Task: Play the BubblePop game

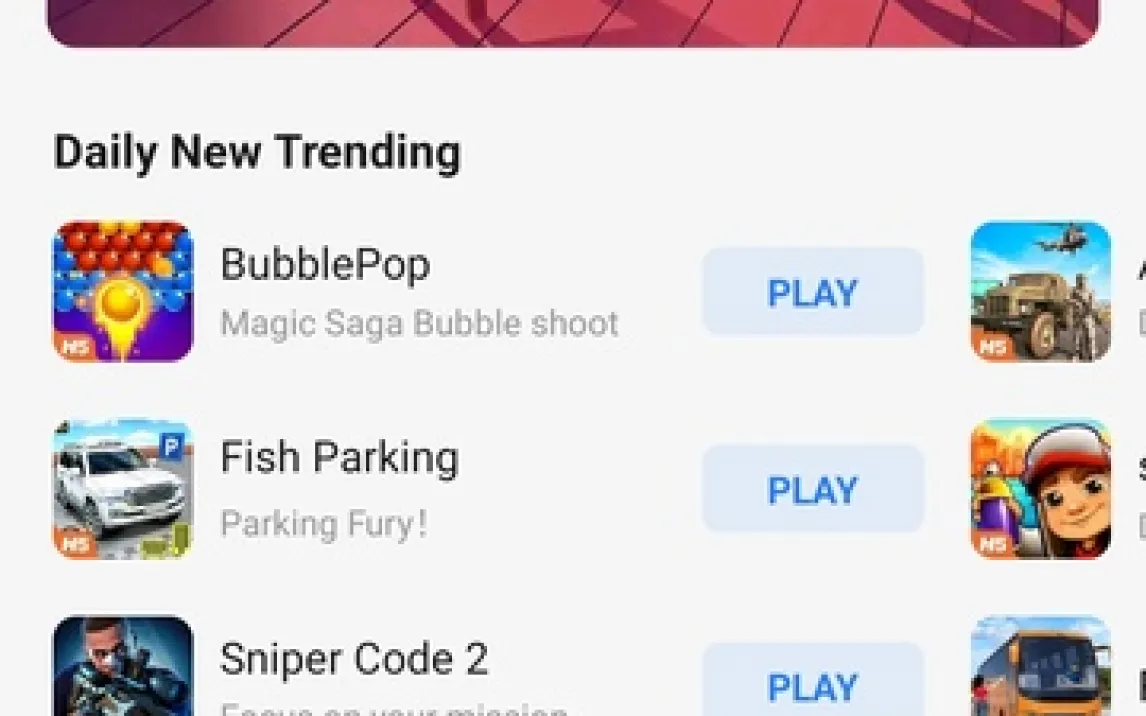Action: point(812,292)
